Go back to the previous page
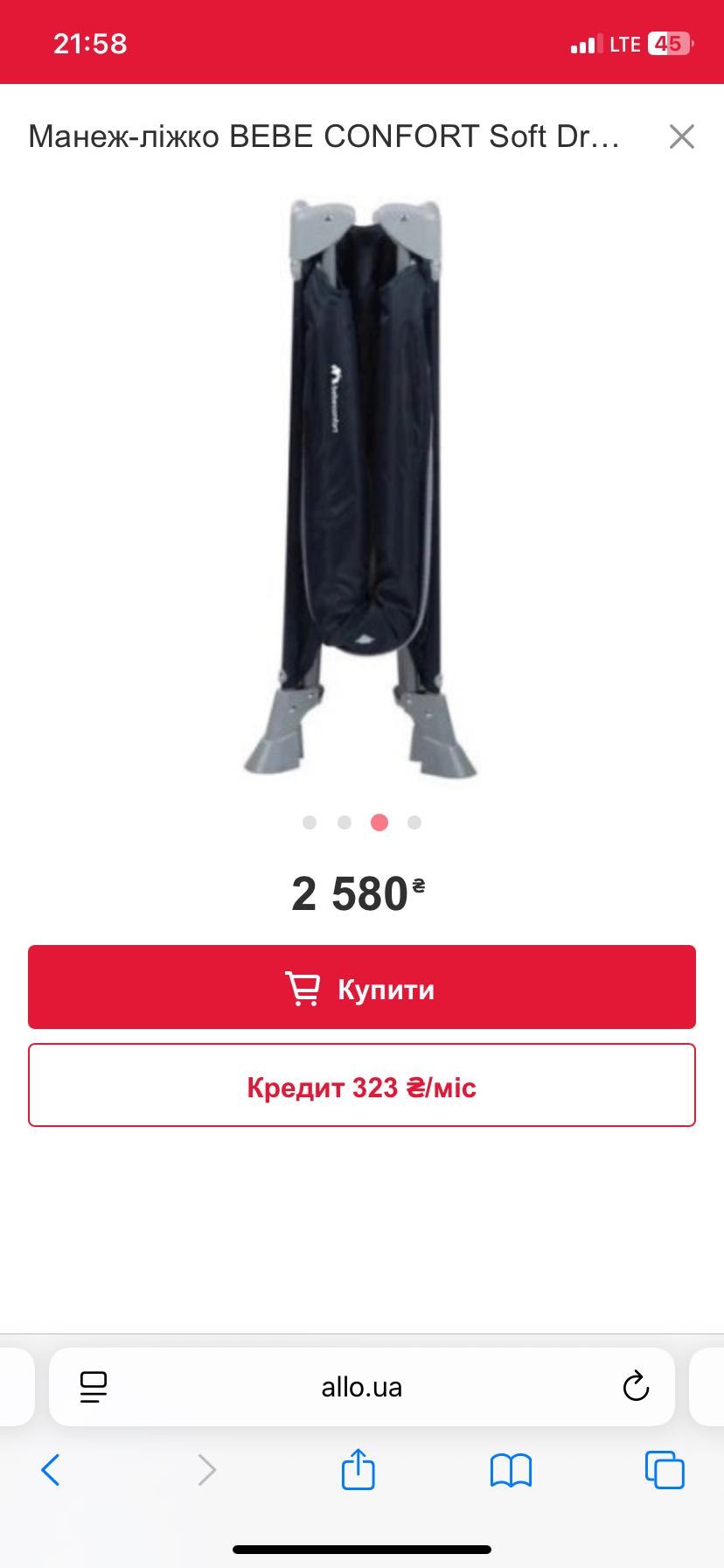The image size is (724, 1568). click(51, 1470)
